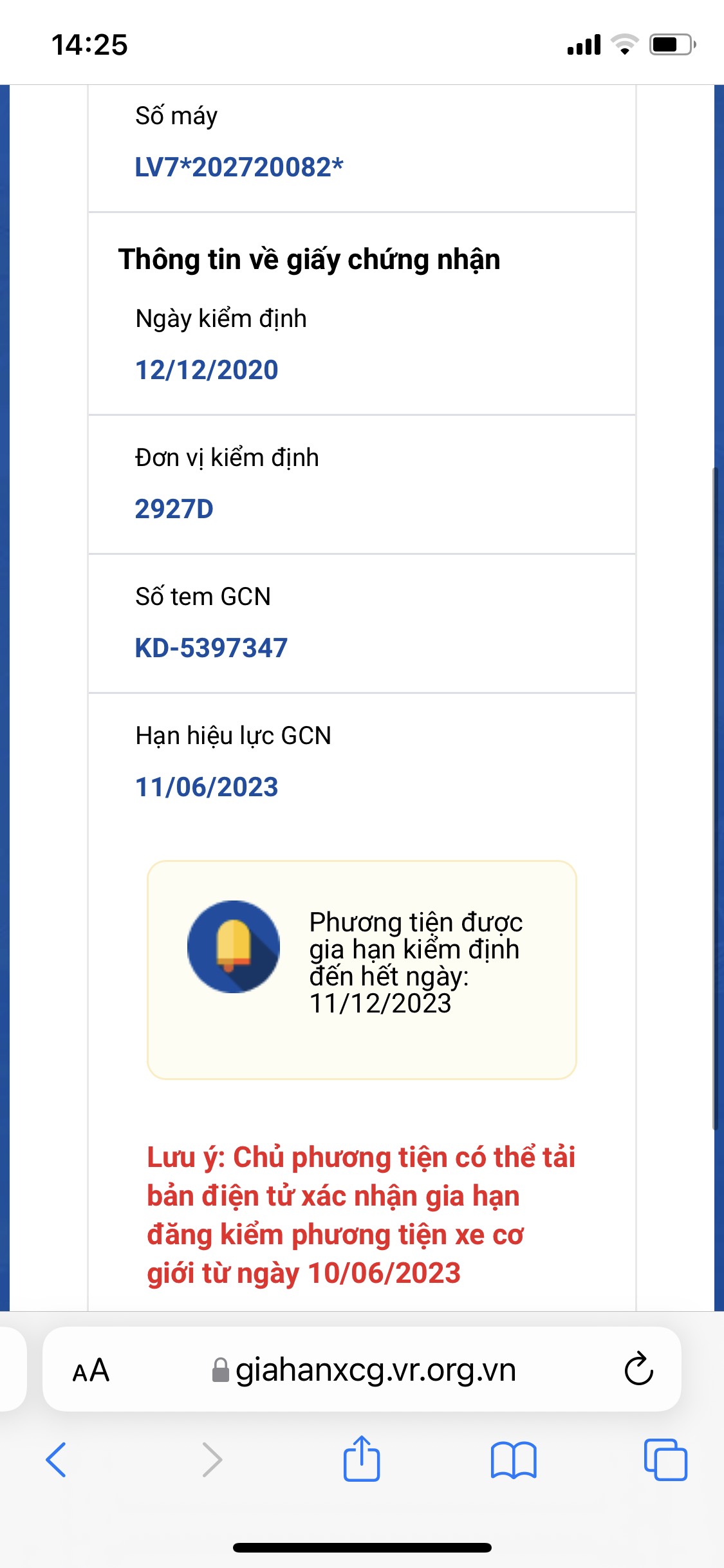Reload the current web page
The width and height of the screenshot is (724, 1568).
pyautogui.click(x=638, y=1369)
